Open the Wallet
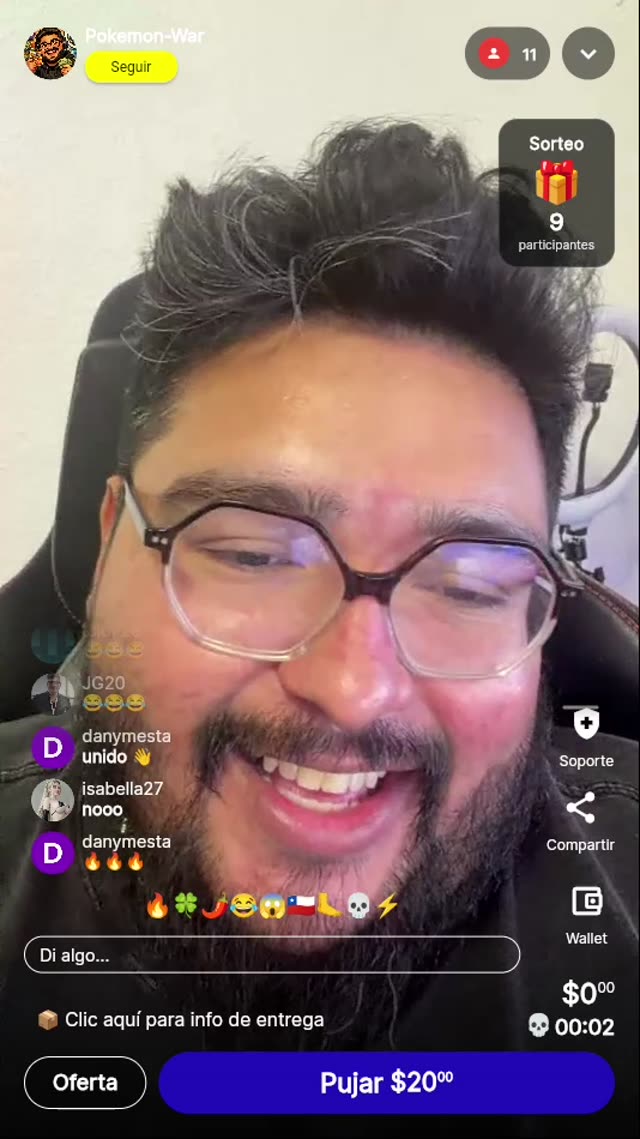 (586, 913)
